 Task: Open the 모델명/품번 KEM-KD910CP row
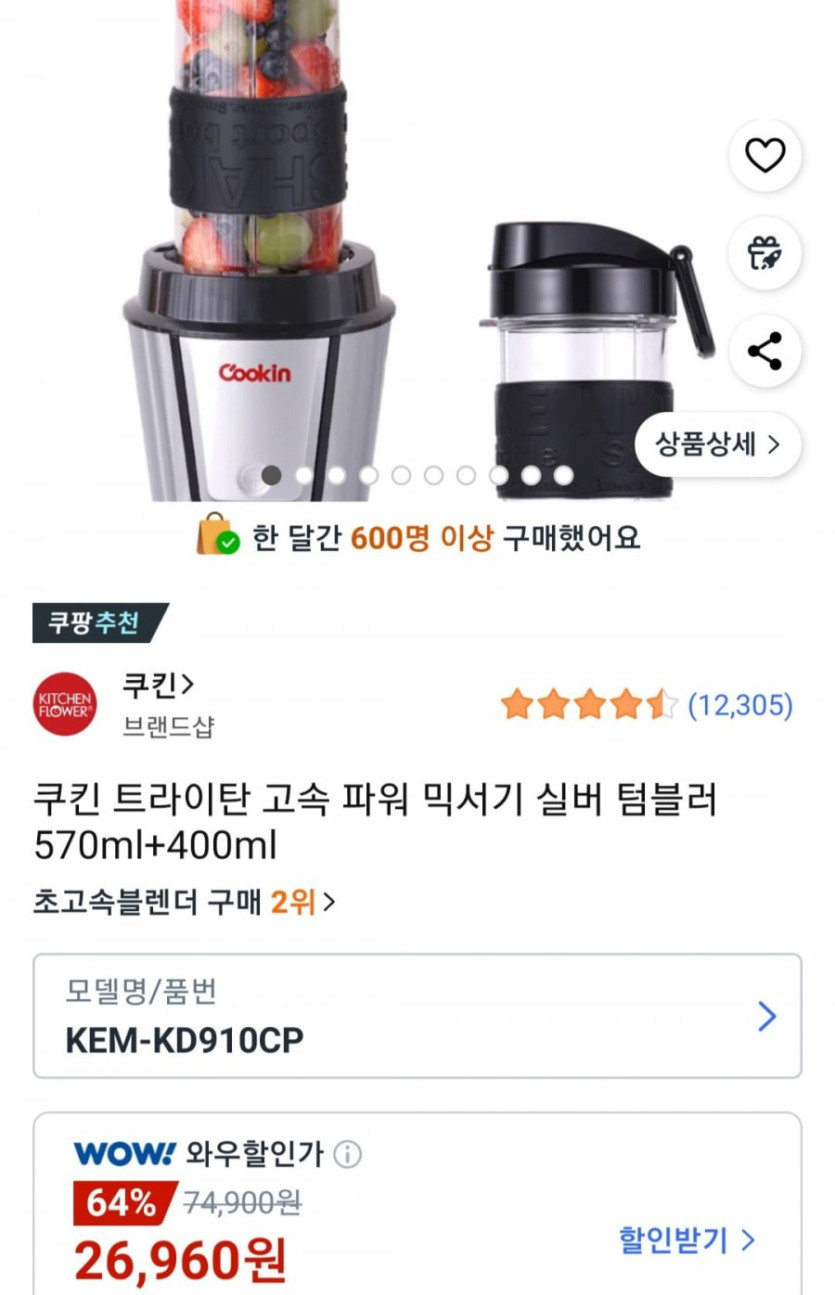click(417, 1016)
